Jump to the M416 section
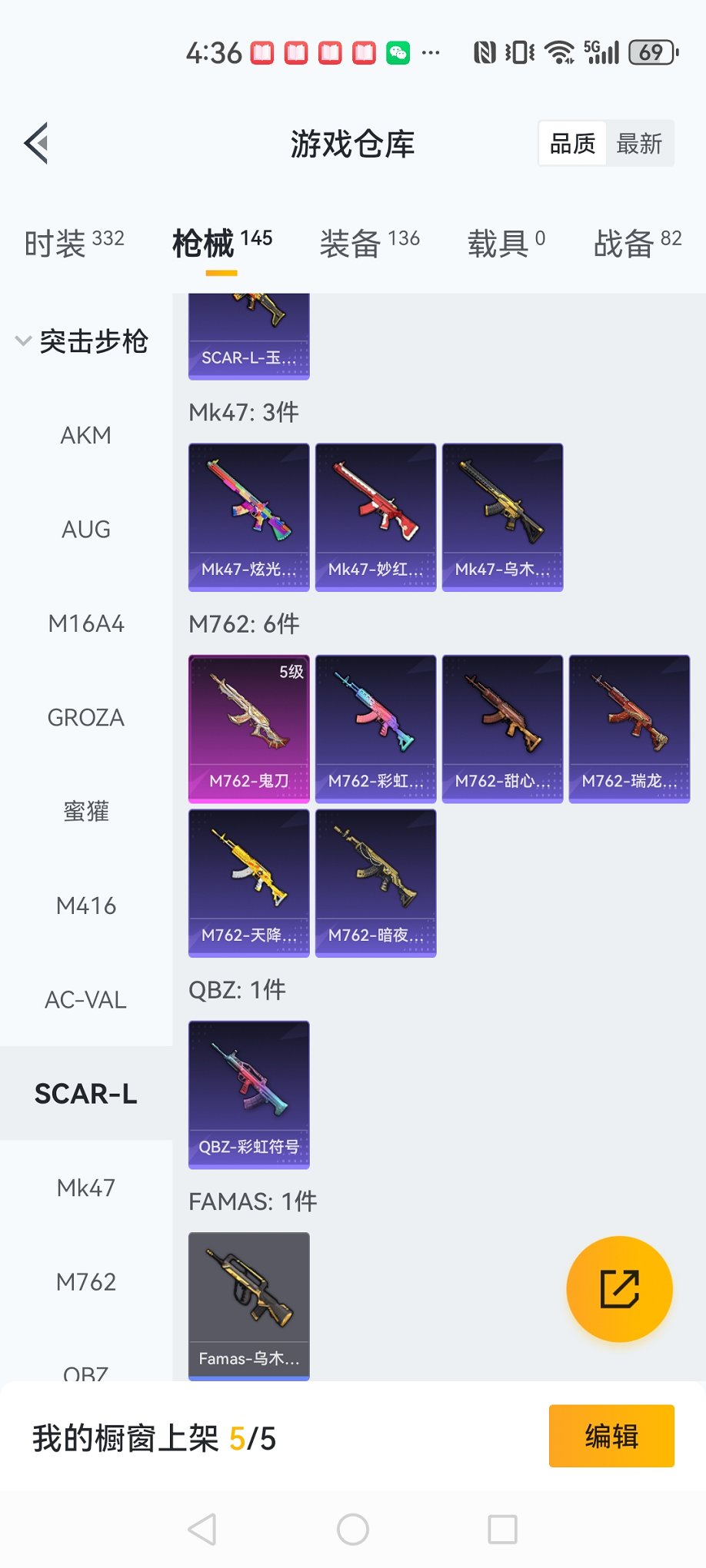Viewport: 706px width, 1568px height. tap(86, 906)
